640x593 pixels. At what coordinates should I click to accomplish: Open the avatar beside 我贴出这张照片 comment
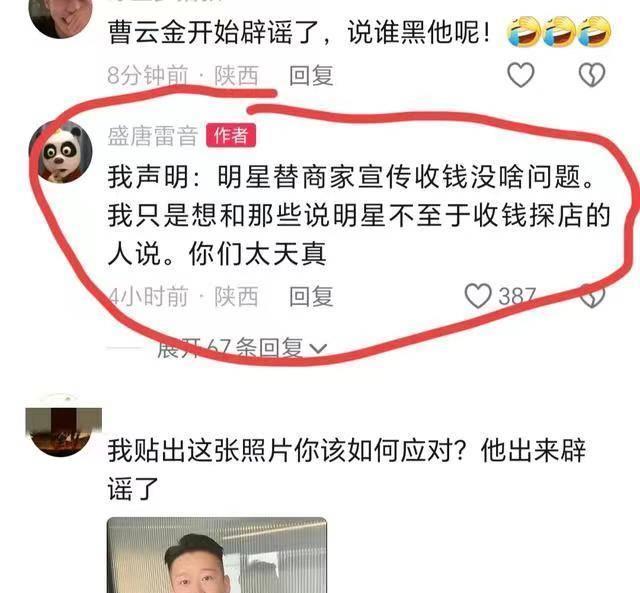coord(62,425)
